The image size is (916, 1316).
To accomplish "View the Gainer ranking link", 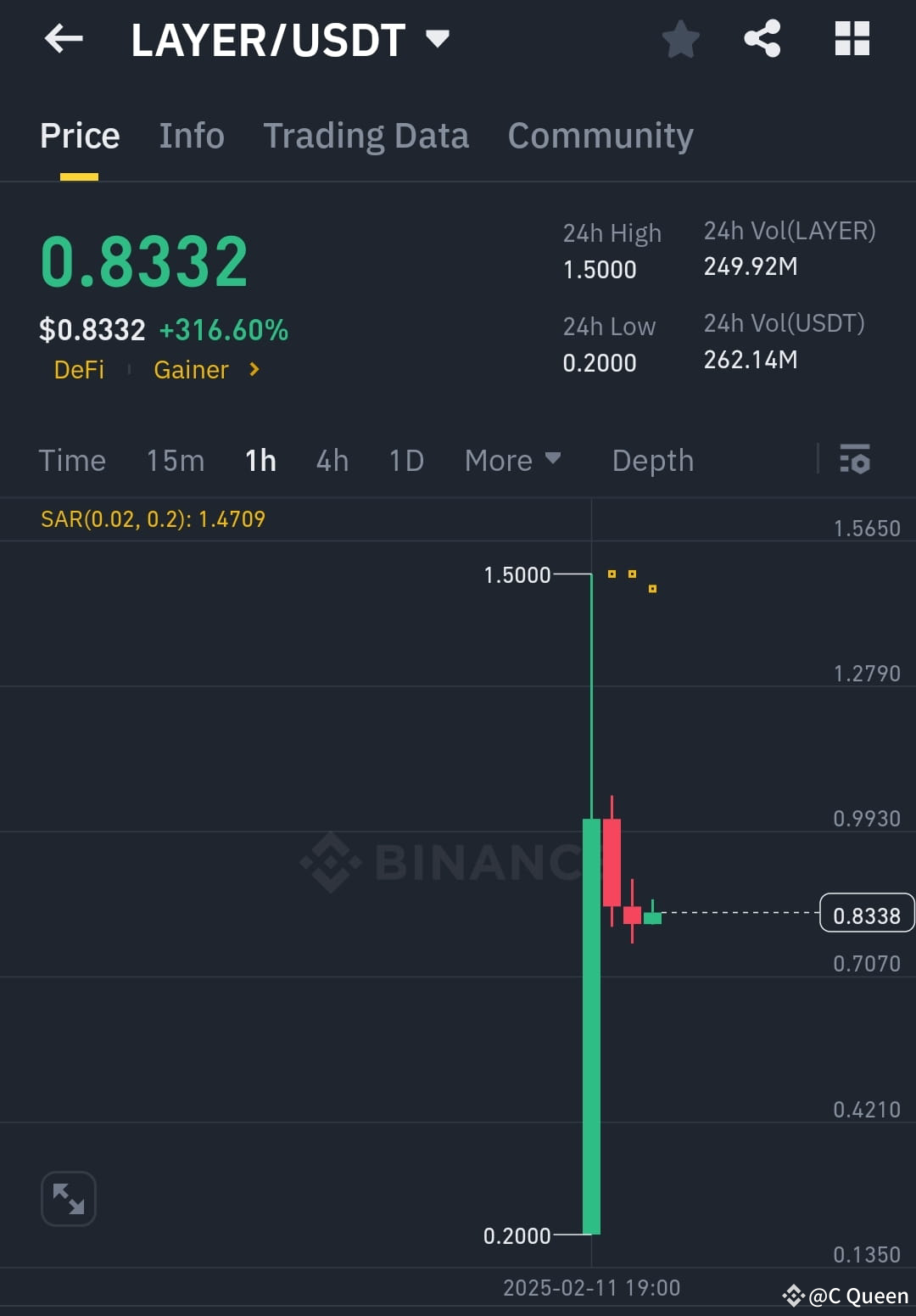I will [191, 370].
